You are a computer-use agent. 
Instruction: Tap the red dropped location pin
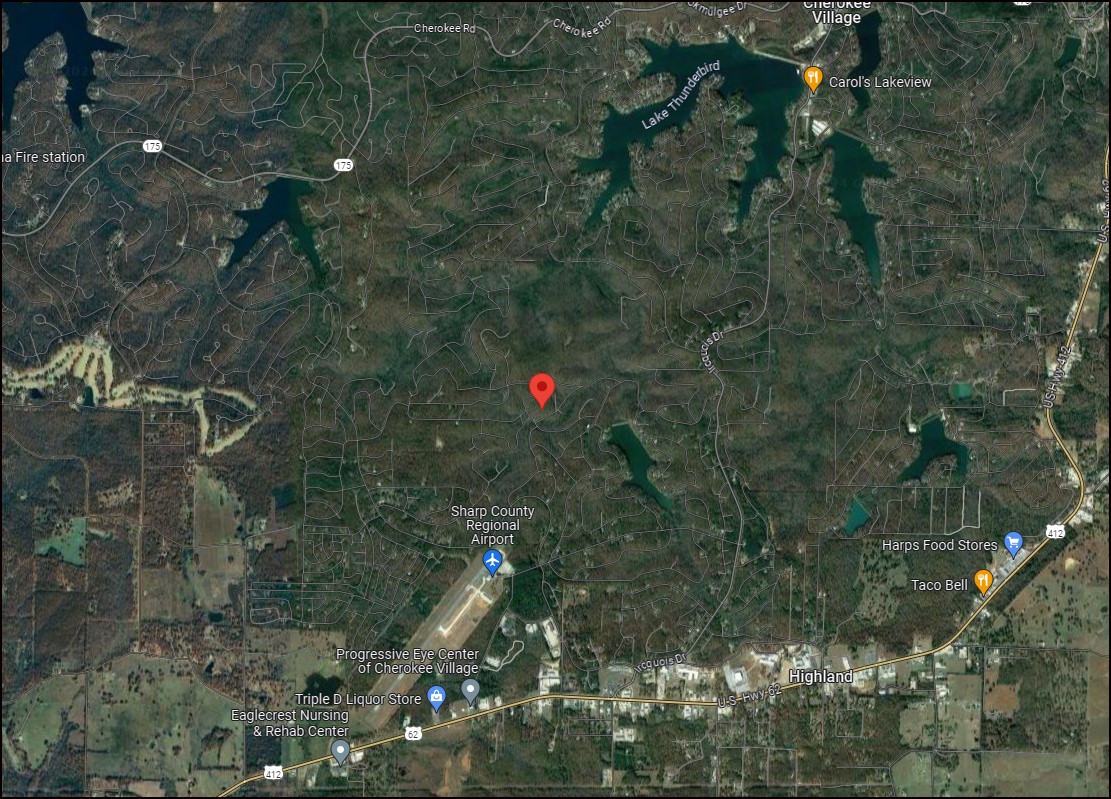click(542, 389)
